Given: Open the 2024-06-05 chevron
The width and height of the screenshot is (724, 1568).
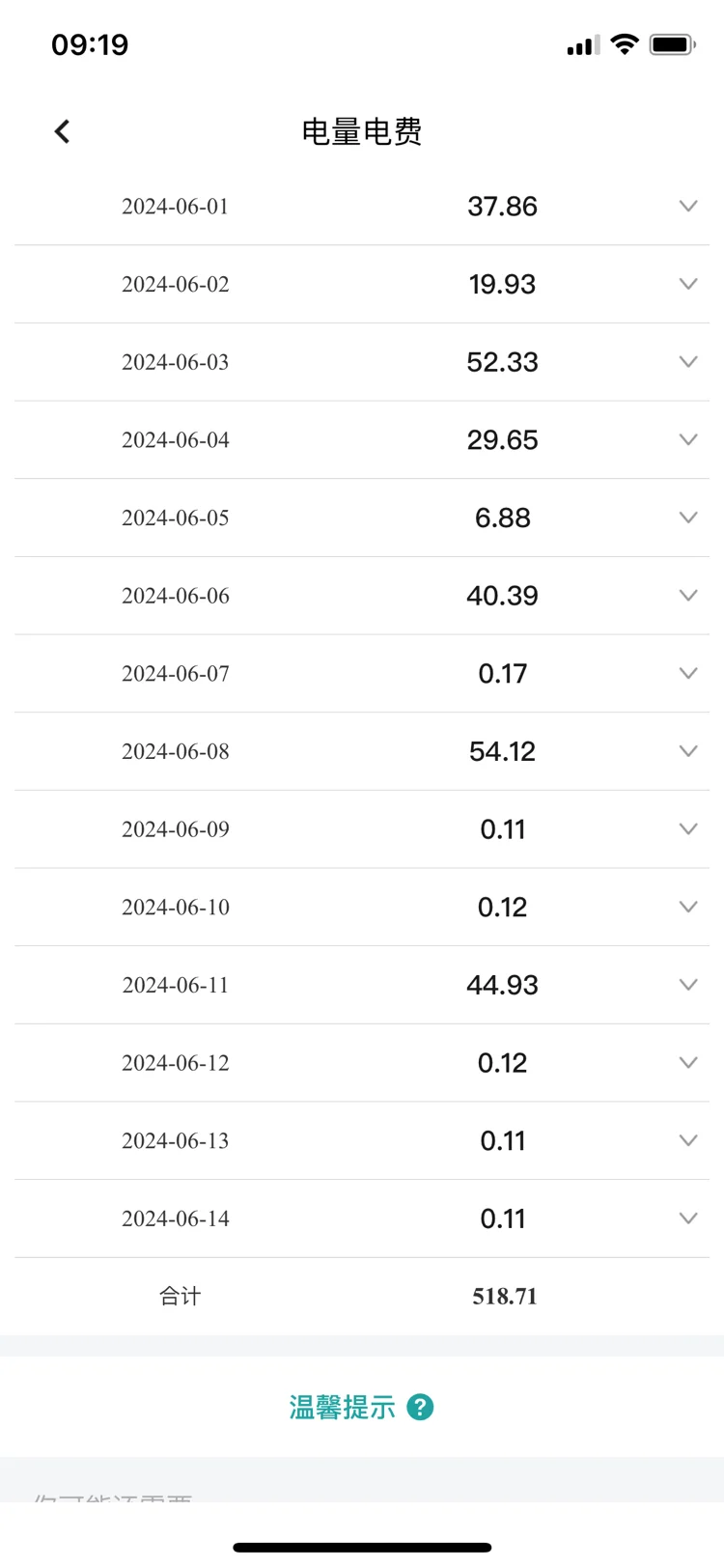Looking at the screenshot, I should pyautogui.click(x=688, y=518).
